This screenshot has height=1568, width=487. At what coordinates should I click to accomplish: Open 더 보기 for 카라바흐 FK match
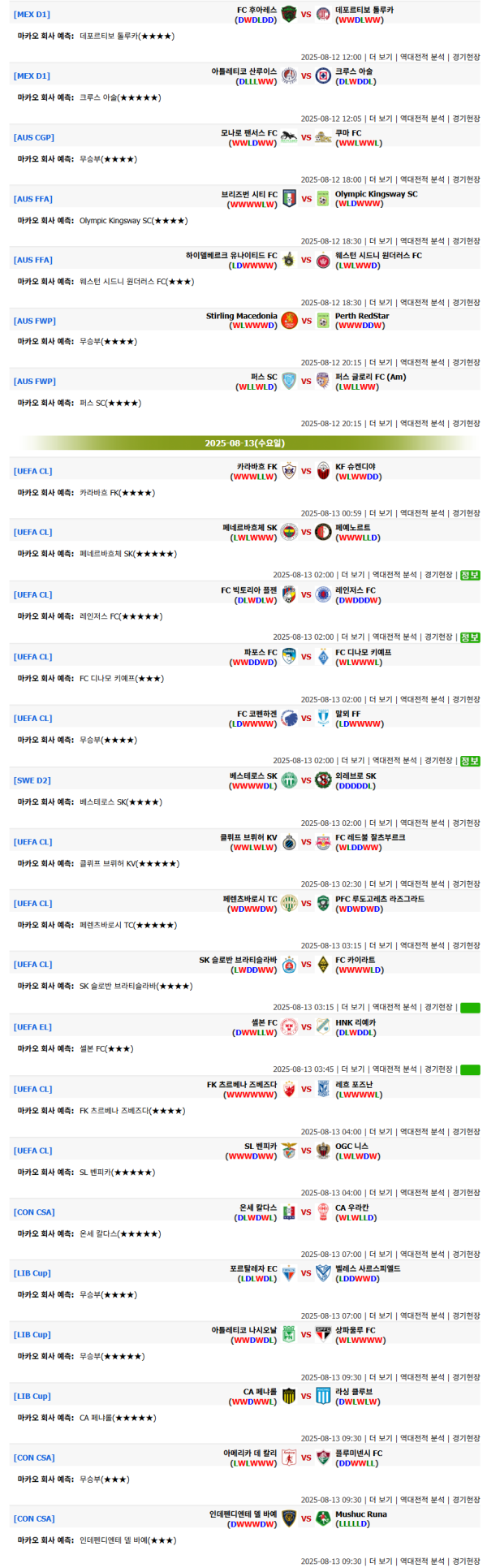380,513
